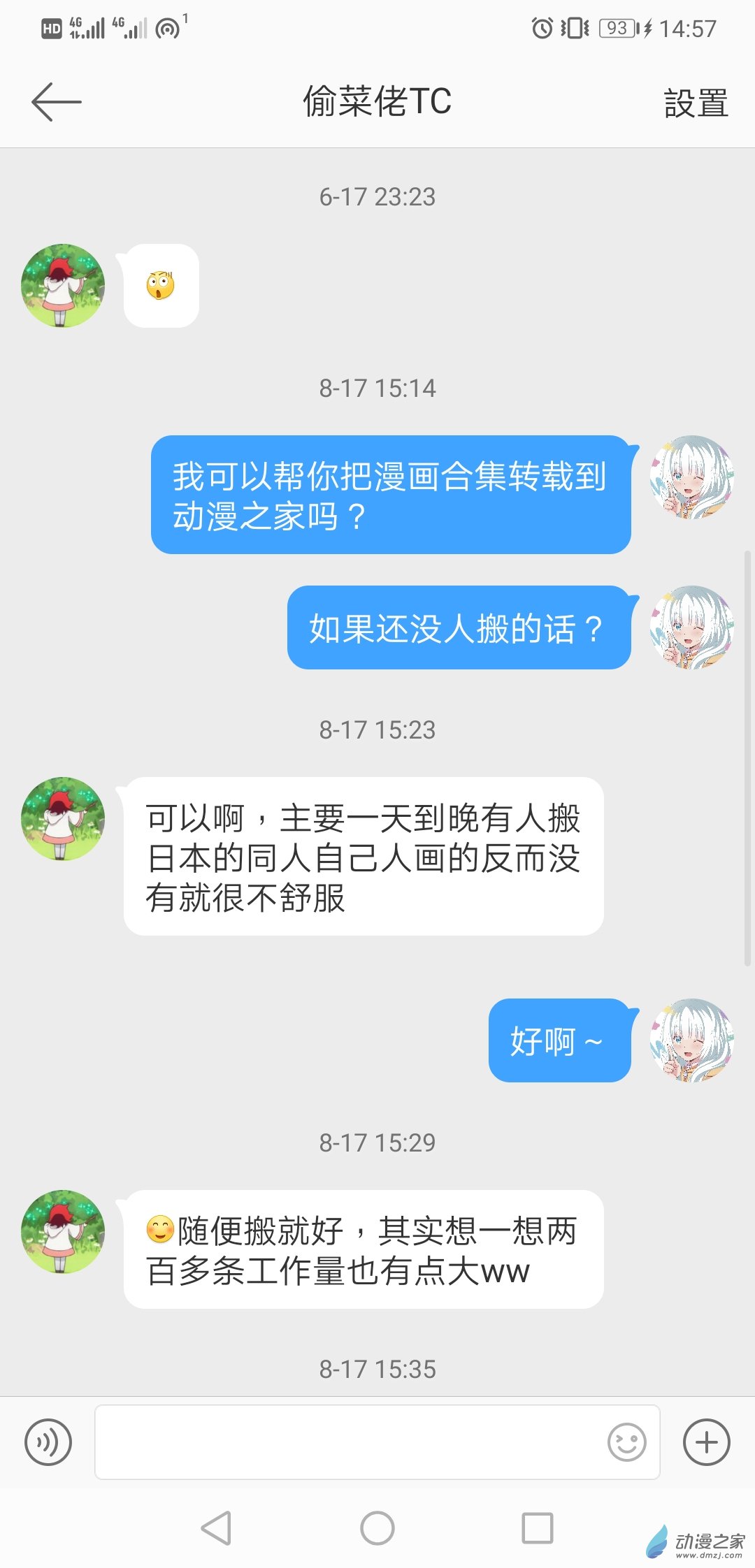Go back using the top-left arrow
755x1568 pixels.
(x=57, y=102)
